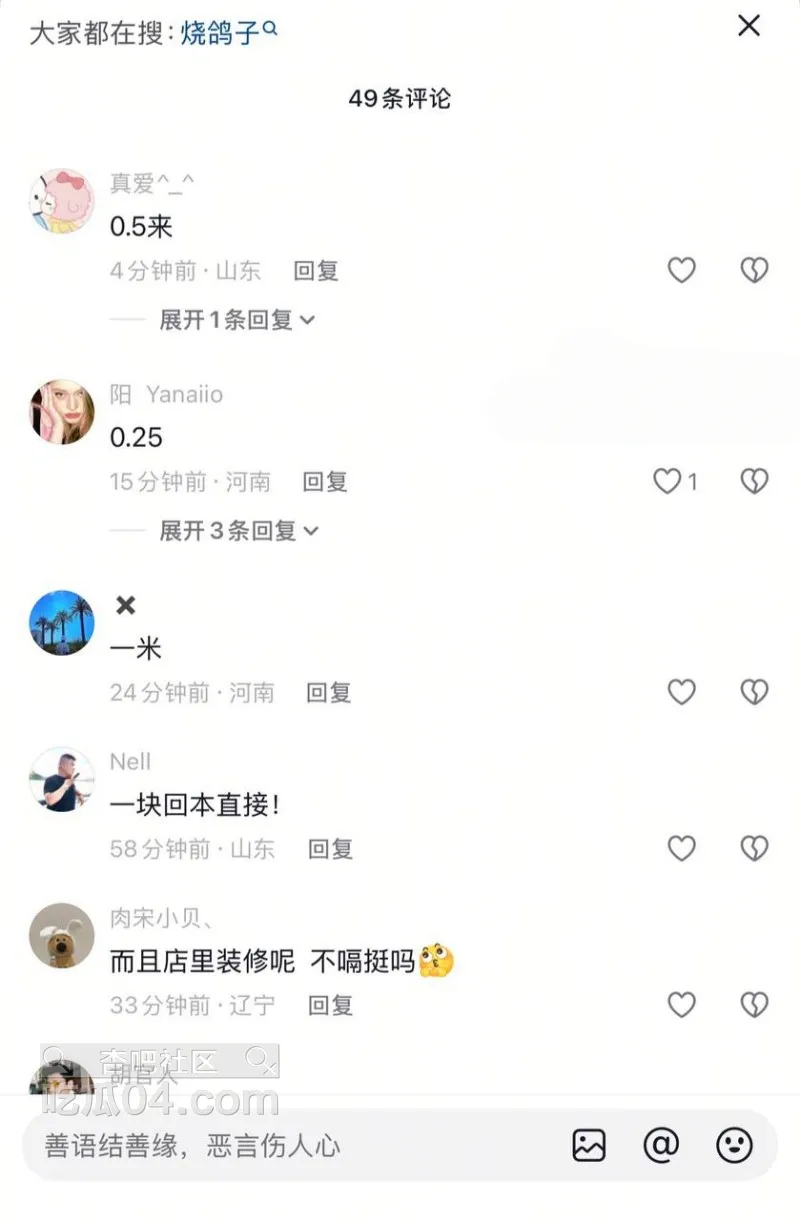
Task: Dislike 真爱^_^'s comment '0.5来'
Action: pos(754,270)
